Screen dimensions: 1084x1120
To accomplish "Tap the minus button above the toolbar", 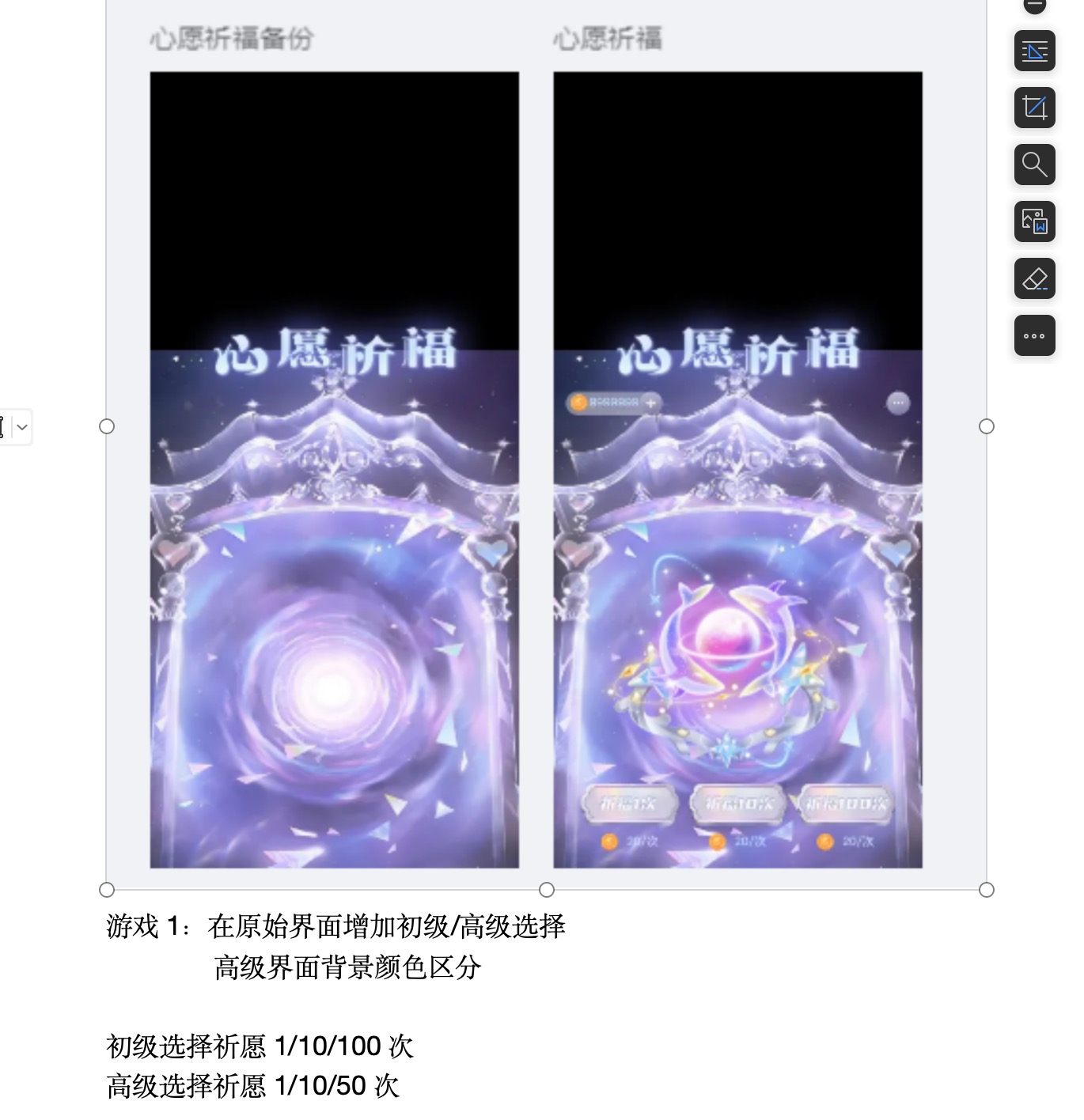I will 1034,6.
